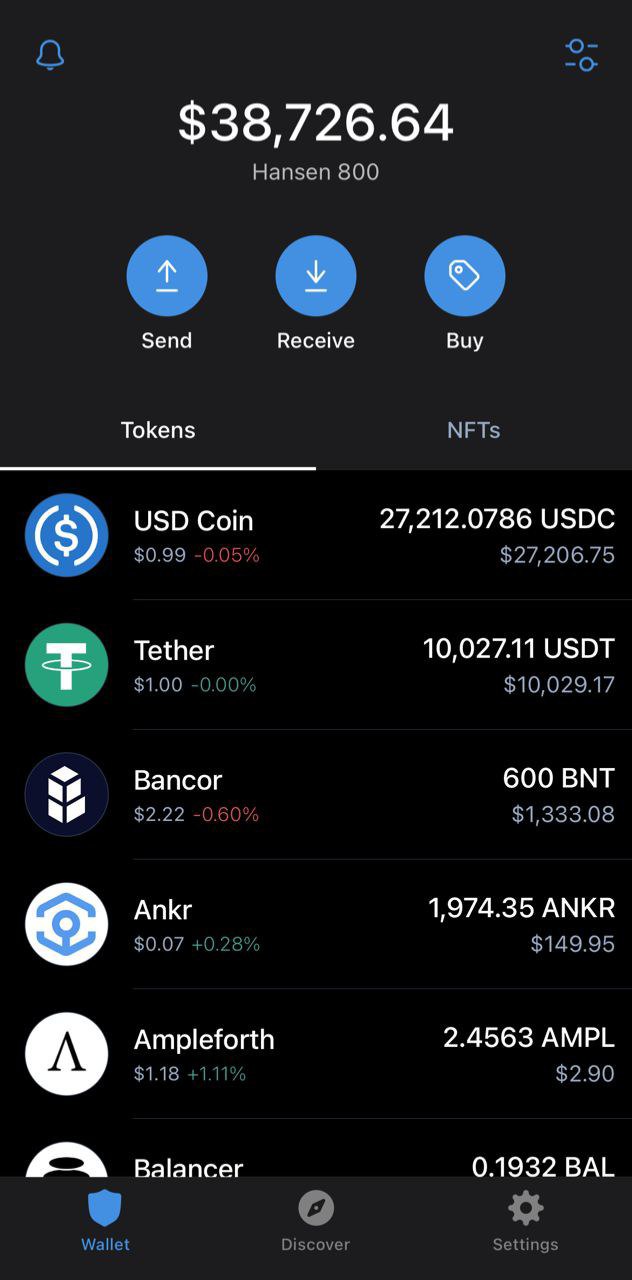Screen dimensions: 632x1280
Task: Open the Ankr token row
Action: click(316, 925)
